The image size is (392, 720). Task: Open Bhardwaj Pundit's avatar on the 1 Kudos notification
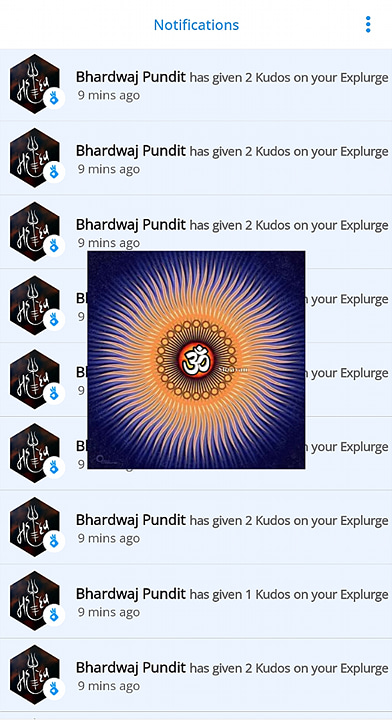click(x=35, y=601)
